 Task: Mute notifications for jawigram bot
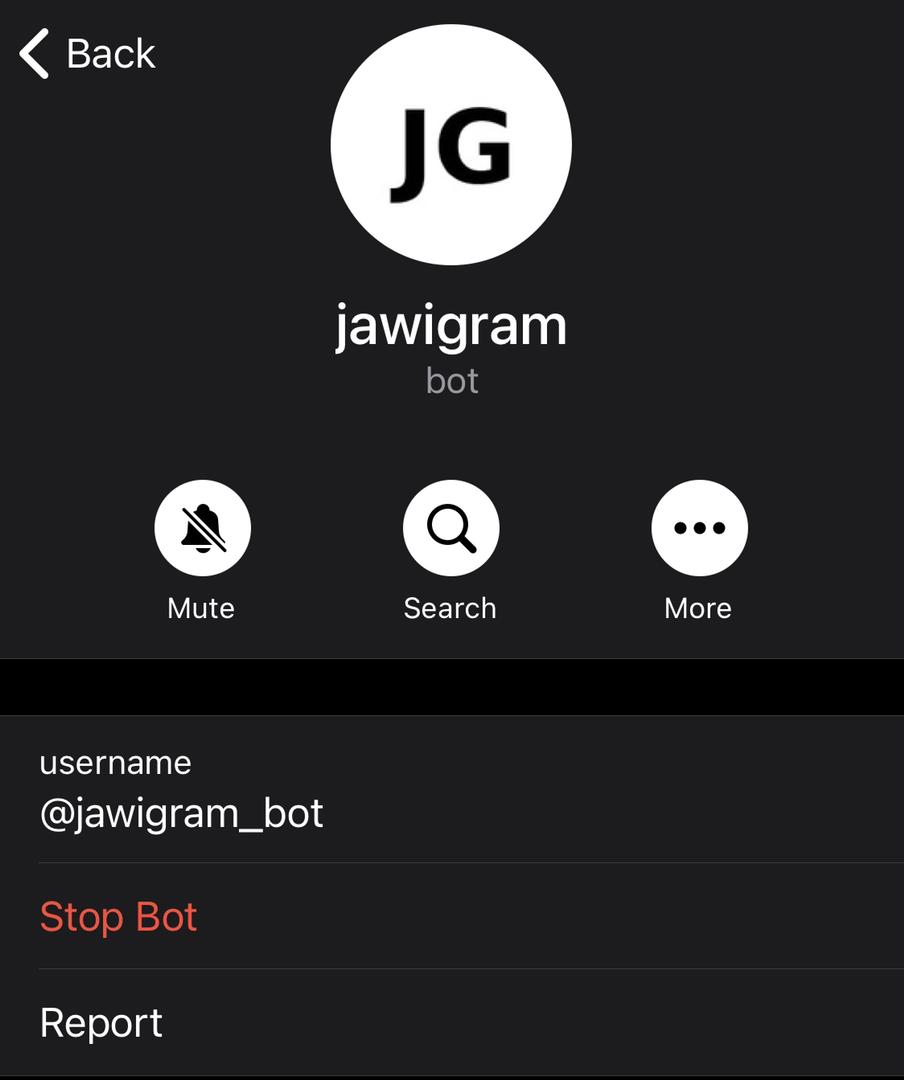point(202,528)
